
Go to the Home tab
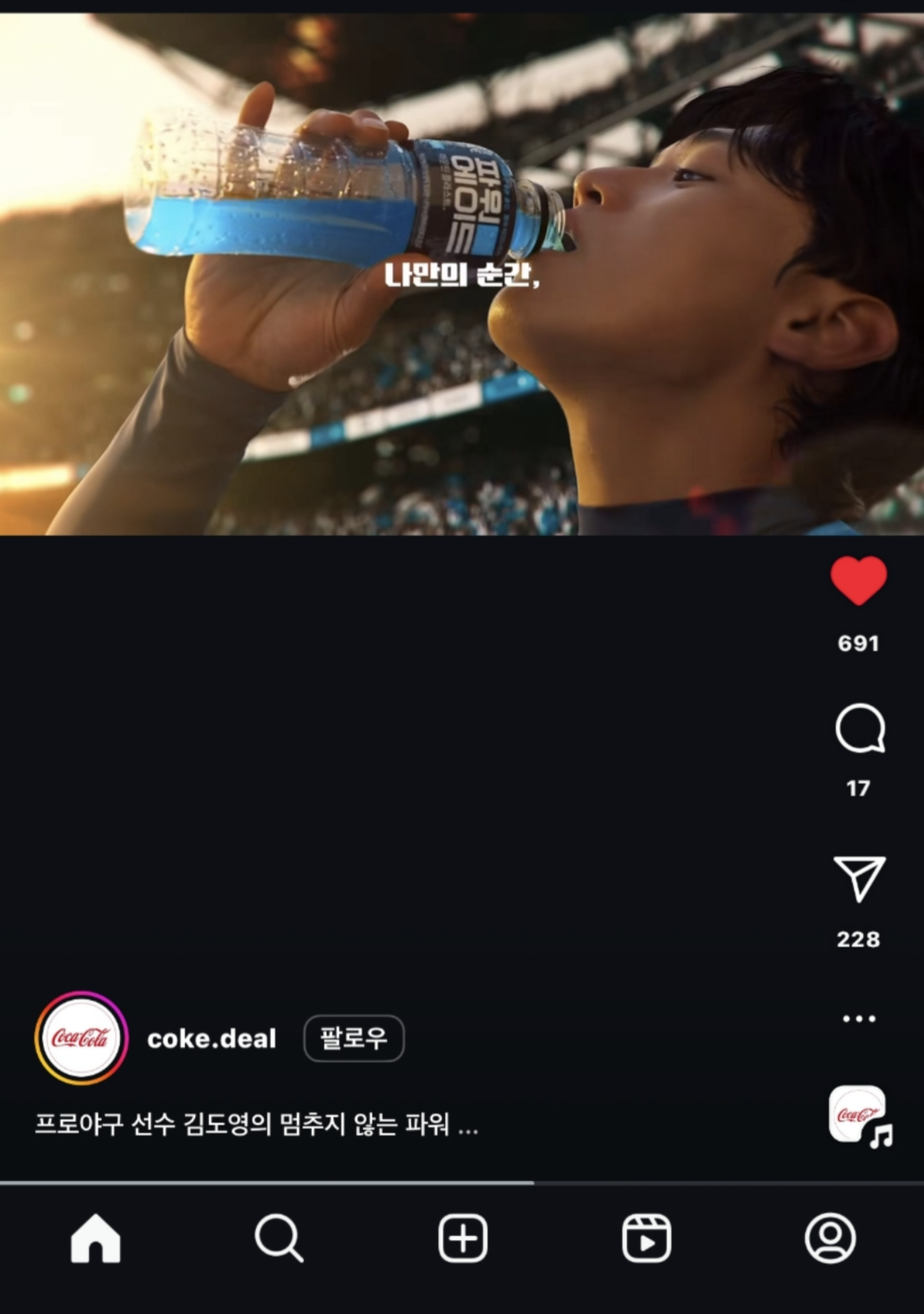pyautogui.click(x=95, y=1238)
